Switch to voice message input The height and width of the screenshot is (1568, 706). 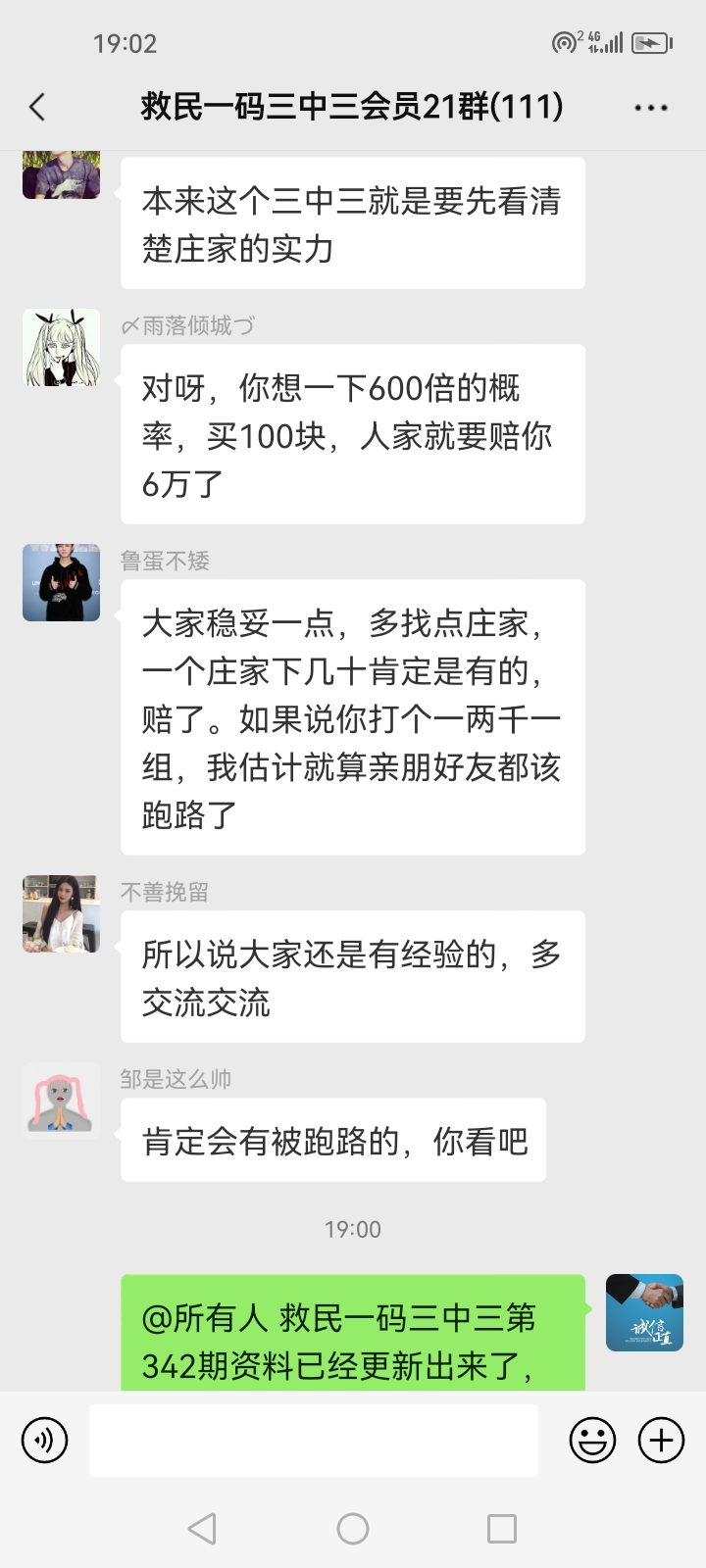click(x=45, y=1441)
